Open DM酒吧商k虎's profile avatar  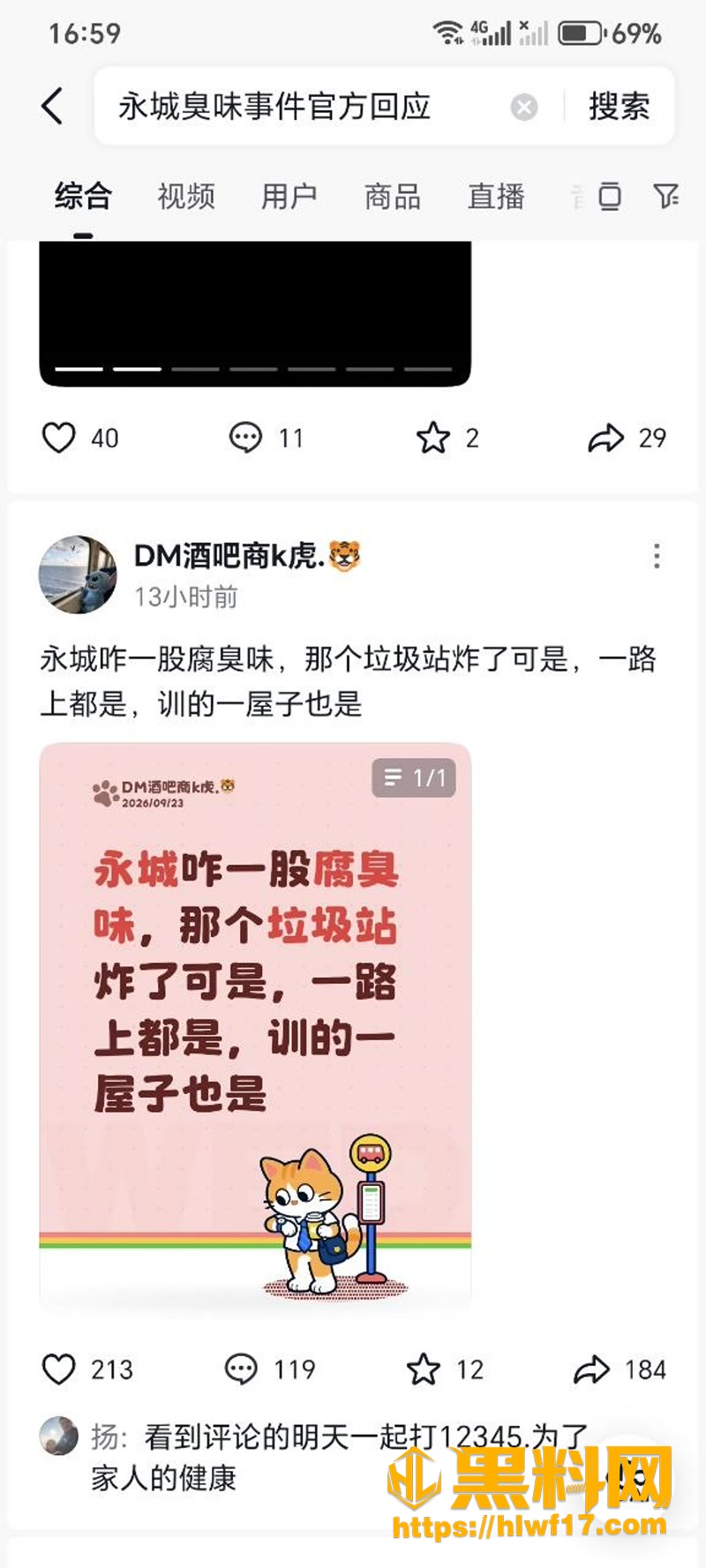click(78, 574)
